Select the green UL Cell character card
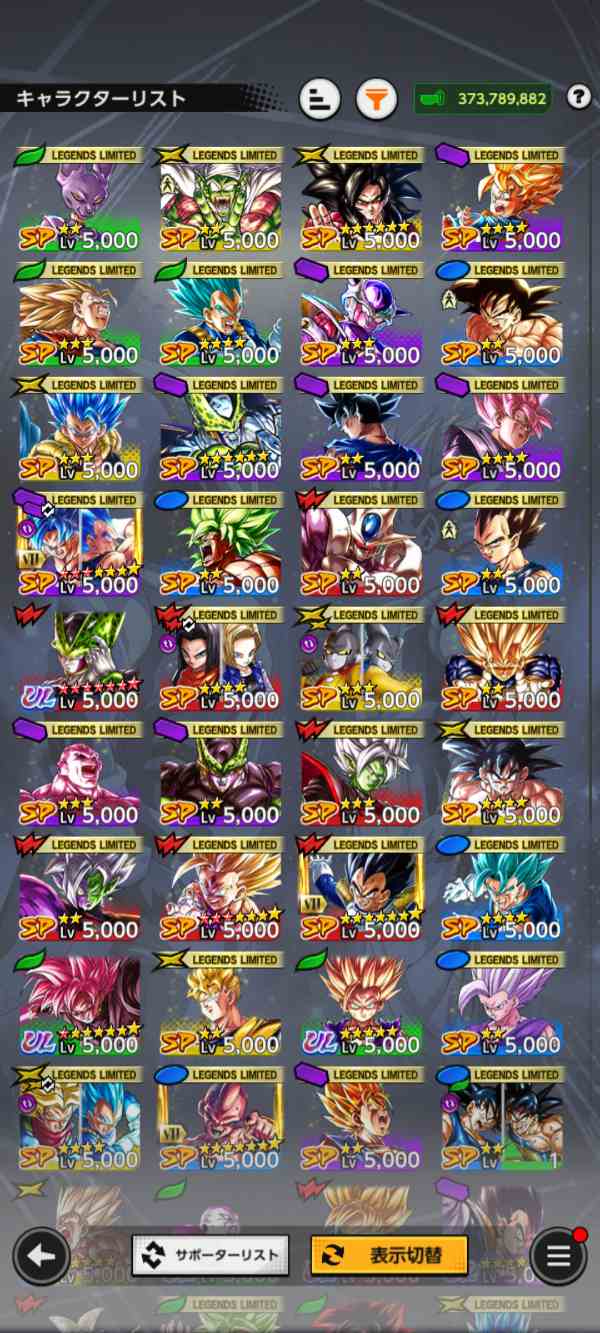 pyautogui.click(x=79, y=658)
